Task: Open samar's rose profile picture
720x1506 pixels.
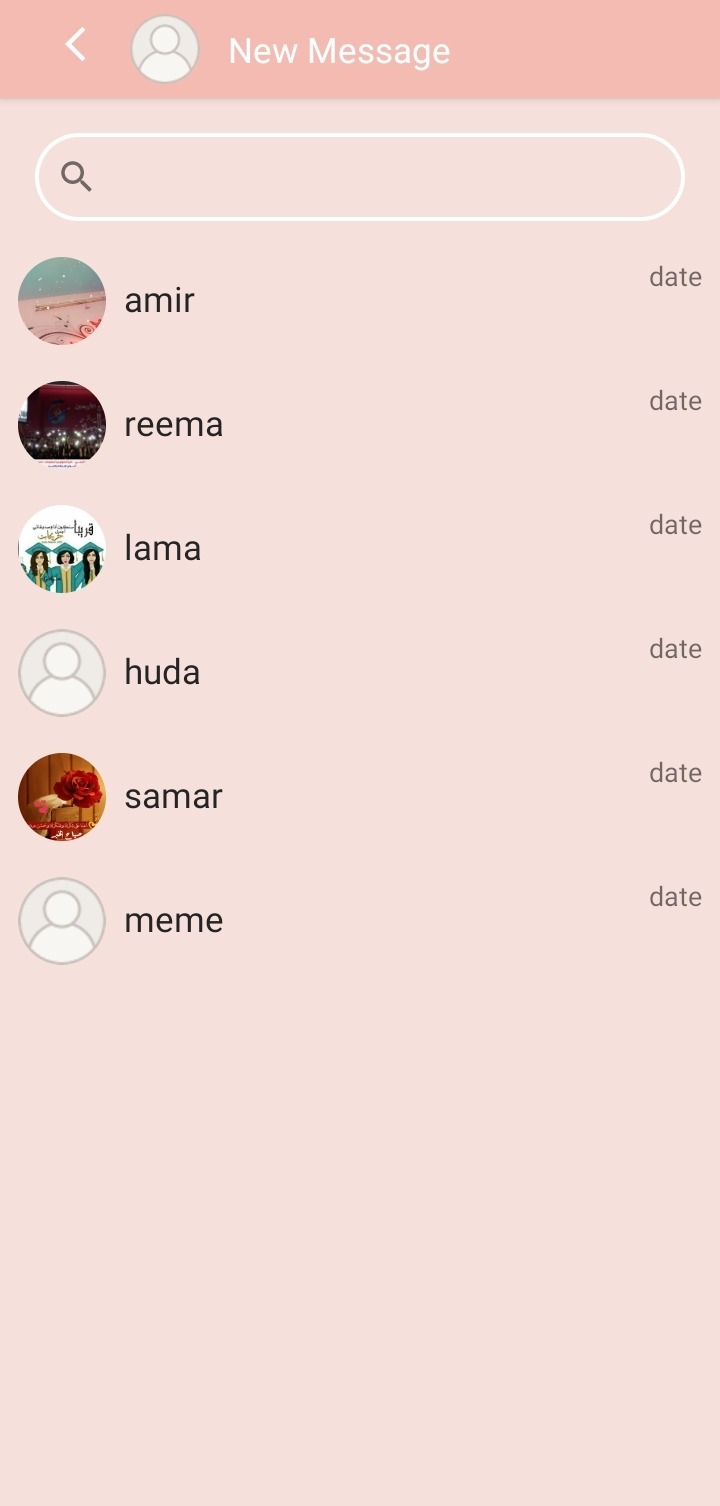Action: pos(62,796)
